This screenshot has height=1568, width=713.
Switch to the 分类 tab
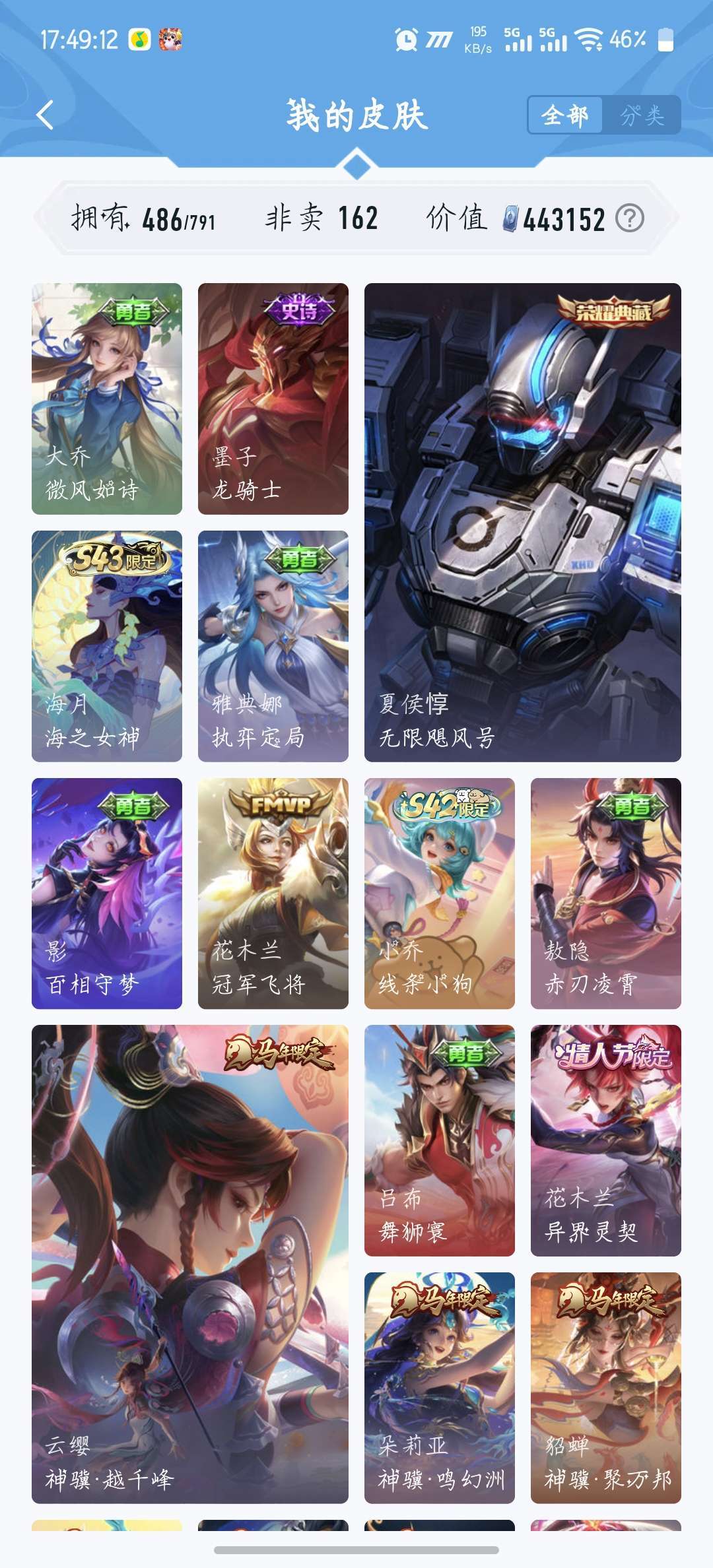click(x=642, y=115)
